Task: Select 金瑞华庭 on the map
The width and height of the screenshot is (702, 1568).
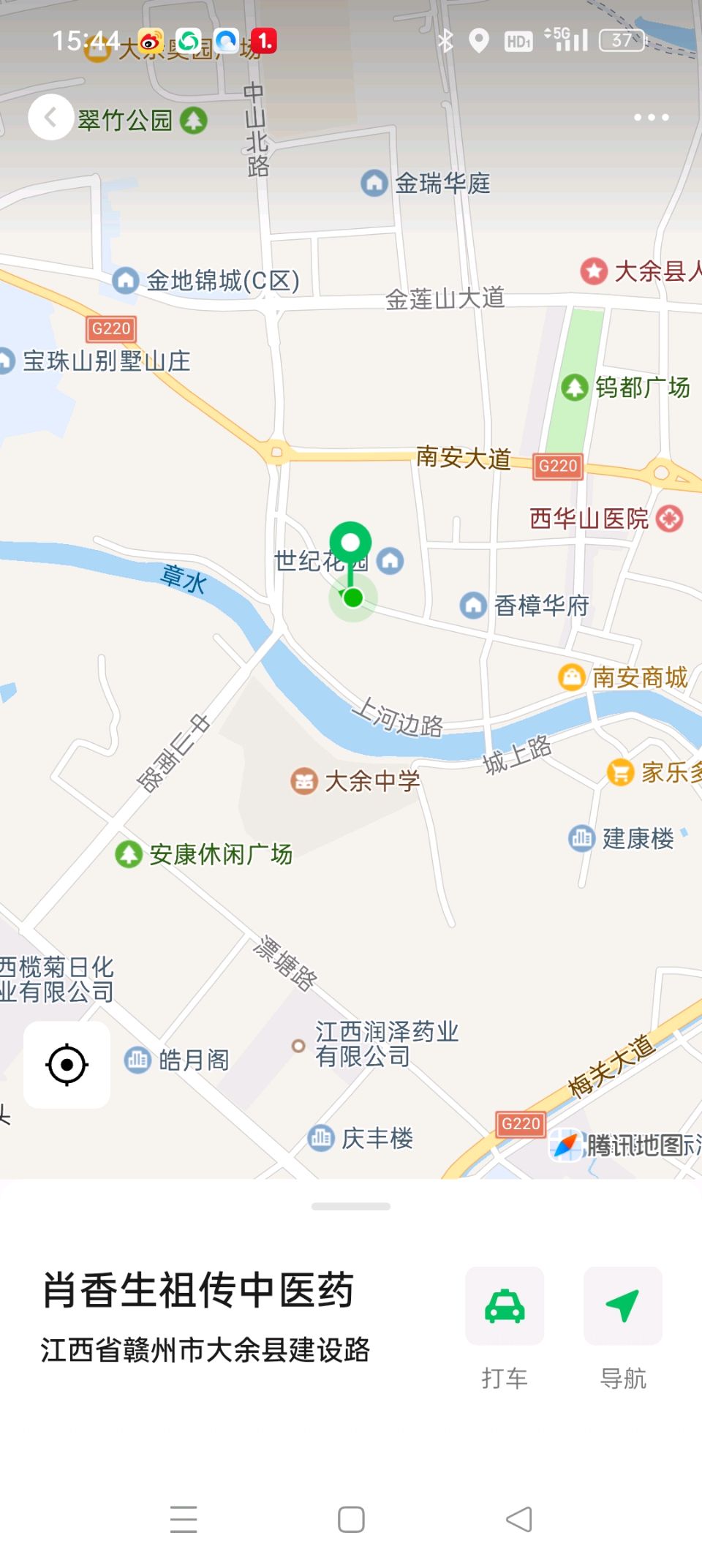Action: coord(374,182)
